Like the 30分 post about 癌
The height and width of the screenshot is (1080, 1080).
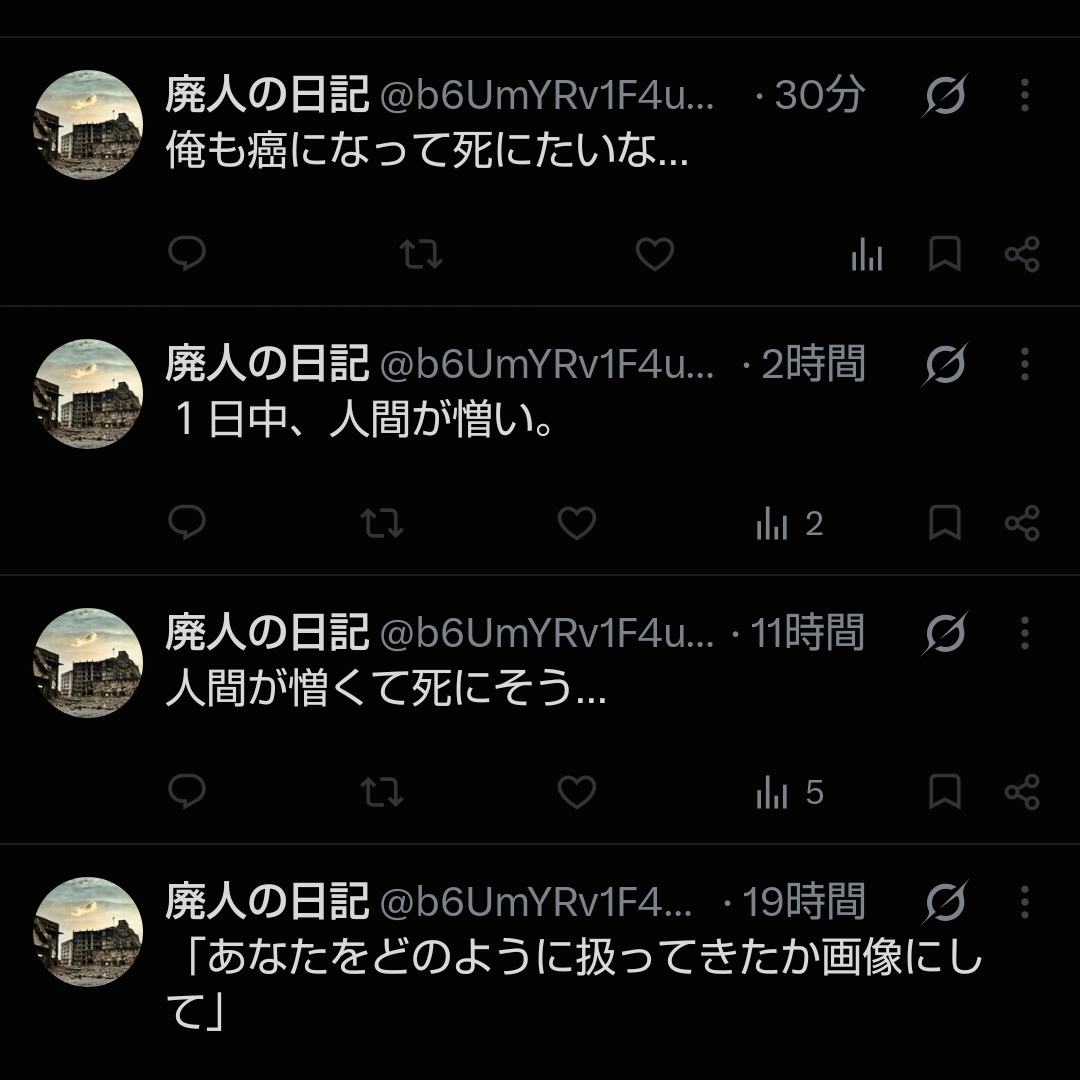[654, 253]
